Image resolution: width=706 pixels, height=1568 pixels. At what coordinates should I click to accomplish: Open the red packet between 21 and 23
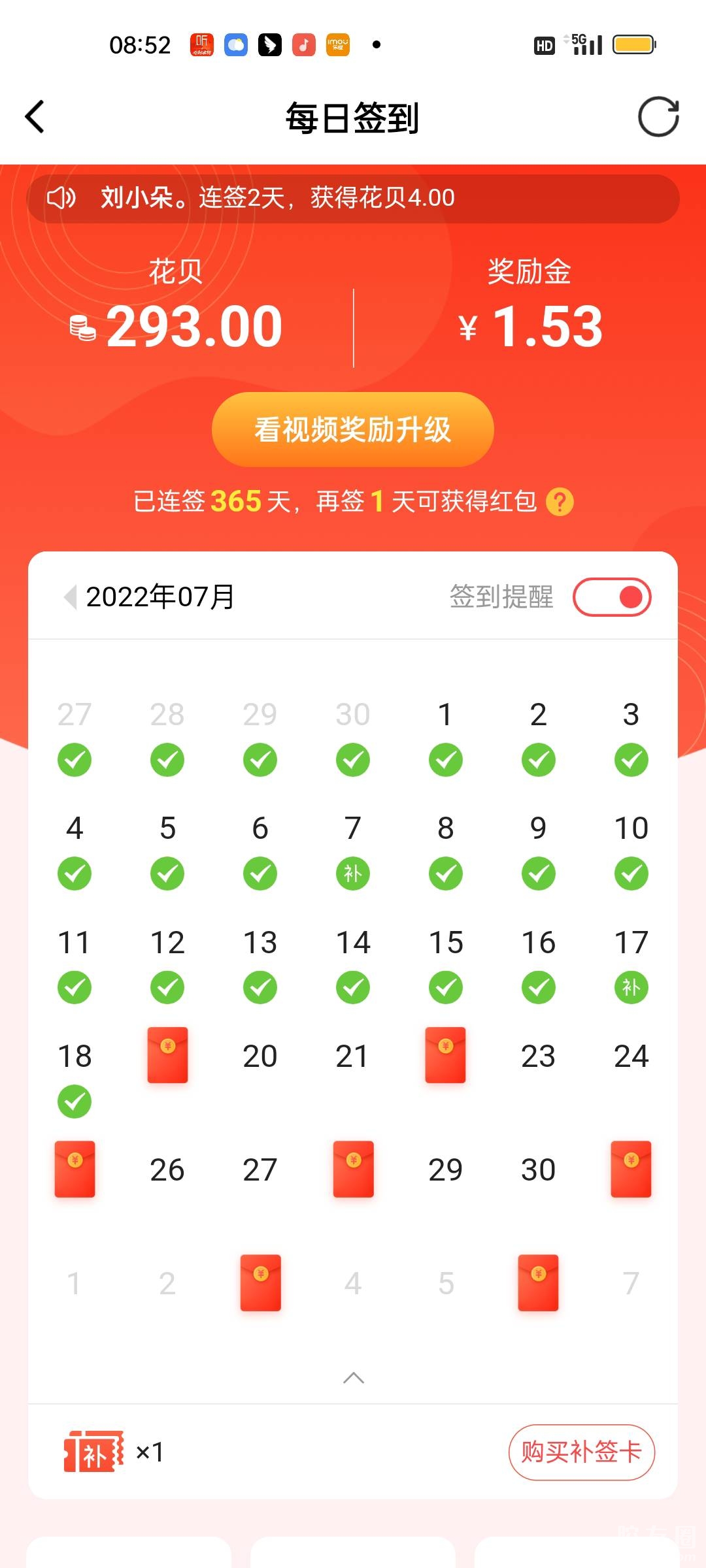coord(445,1055)
